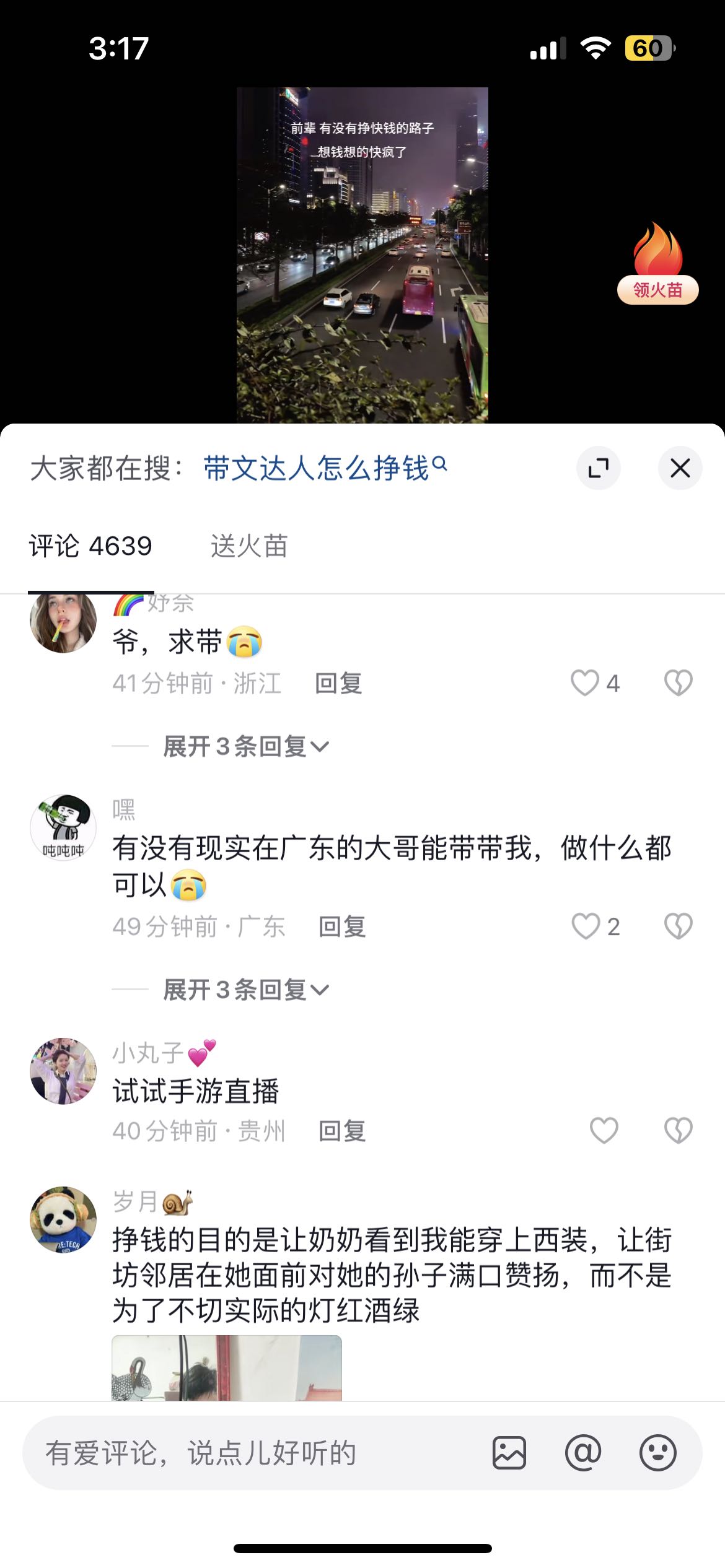Close the comments panel
This screenshot has height=1568, width=725.
pyautogui.click(x=680, y=468)
